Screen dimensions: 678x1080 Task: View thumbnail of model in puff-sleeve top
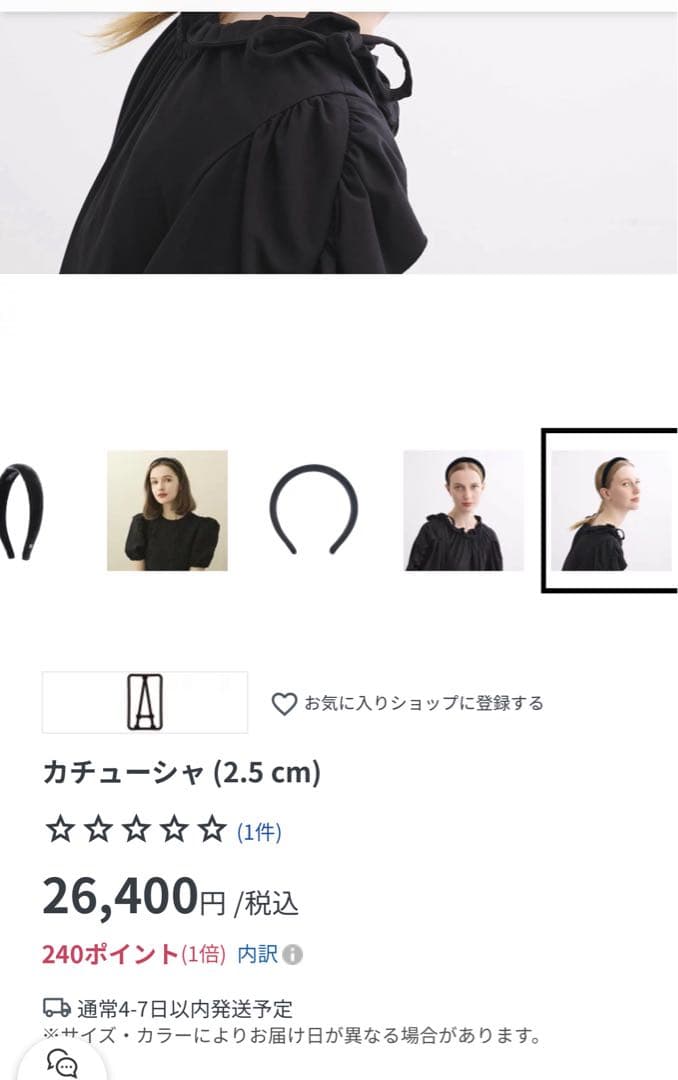point(167,510)
